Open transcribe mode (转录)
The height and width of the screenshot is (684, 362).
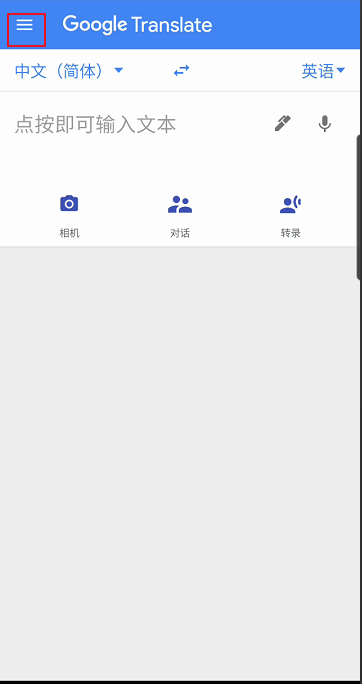click(290, 215)
